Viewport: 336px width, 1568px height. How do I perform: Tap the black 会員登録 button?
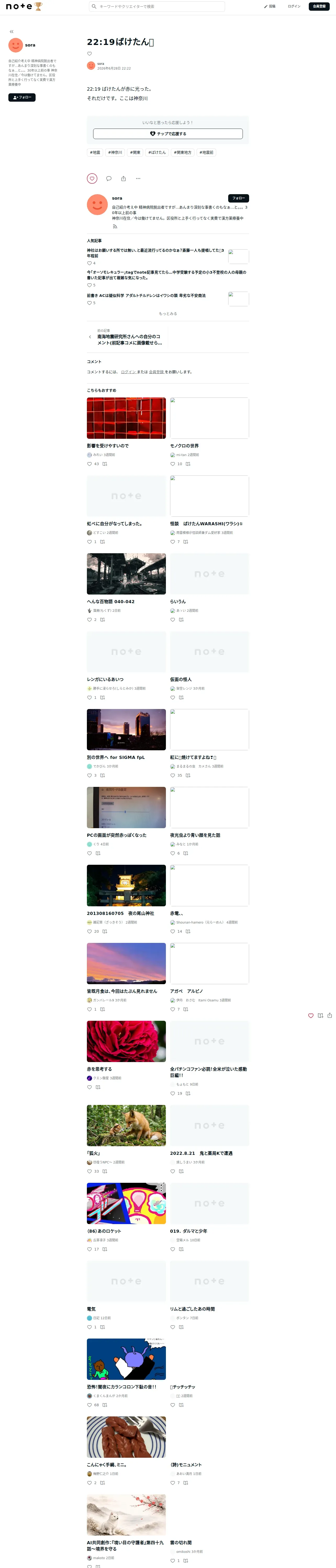[319, 6]
